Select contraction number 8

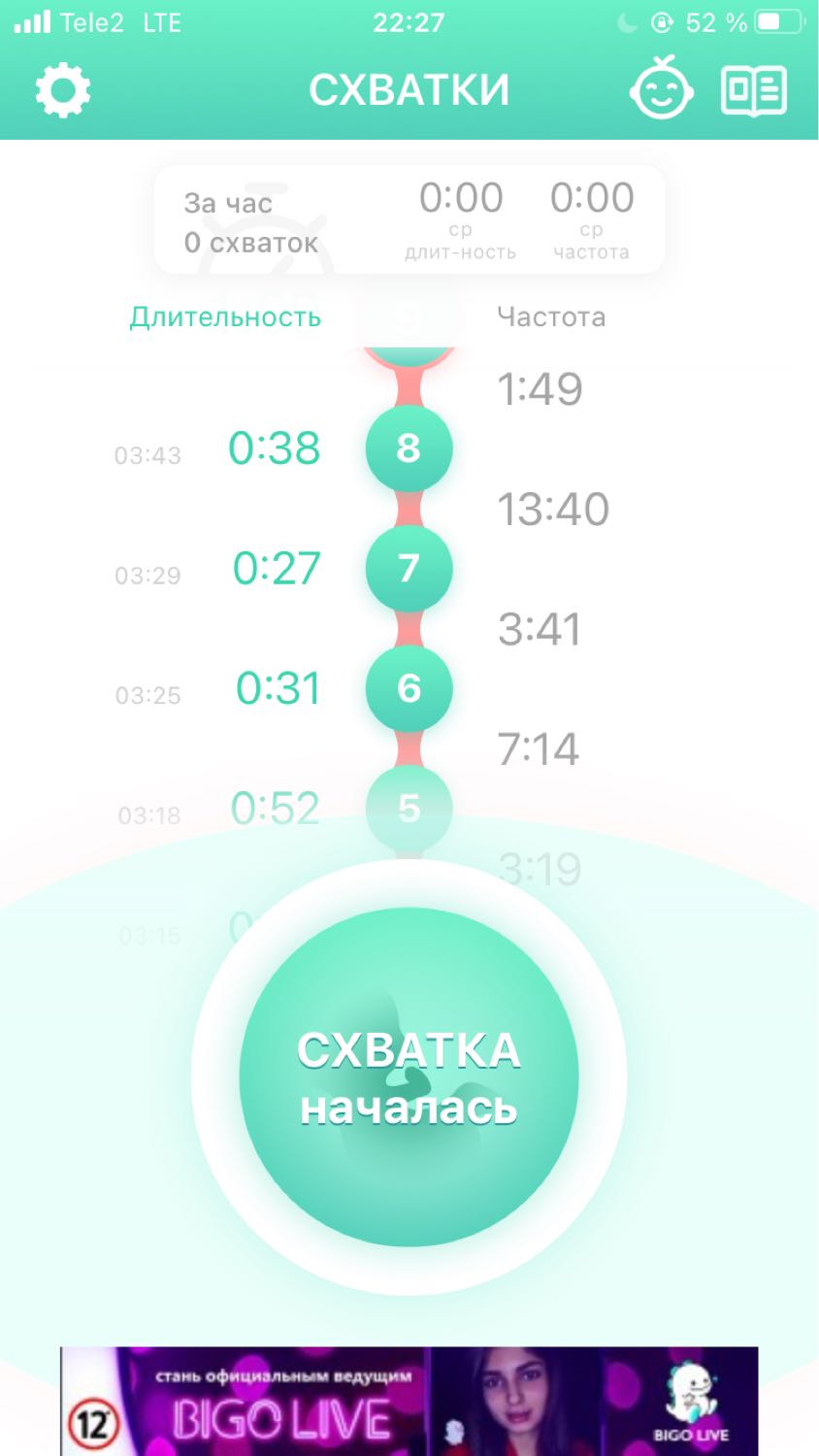(x=409, y=447)
